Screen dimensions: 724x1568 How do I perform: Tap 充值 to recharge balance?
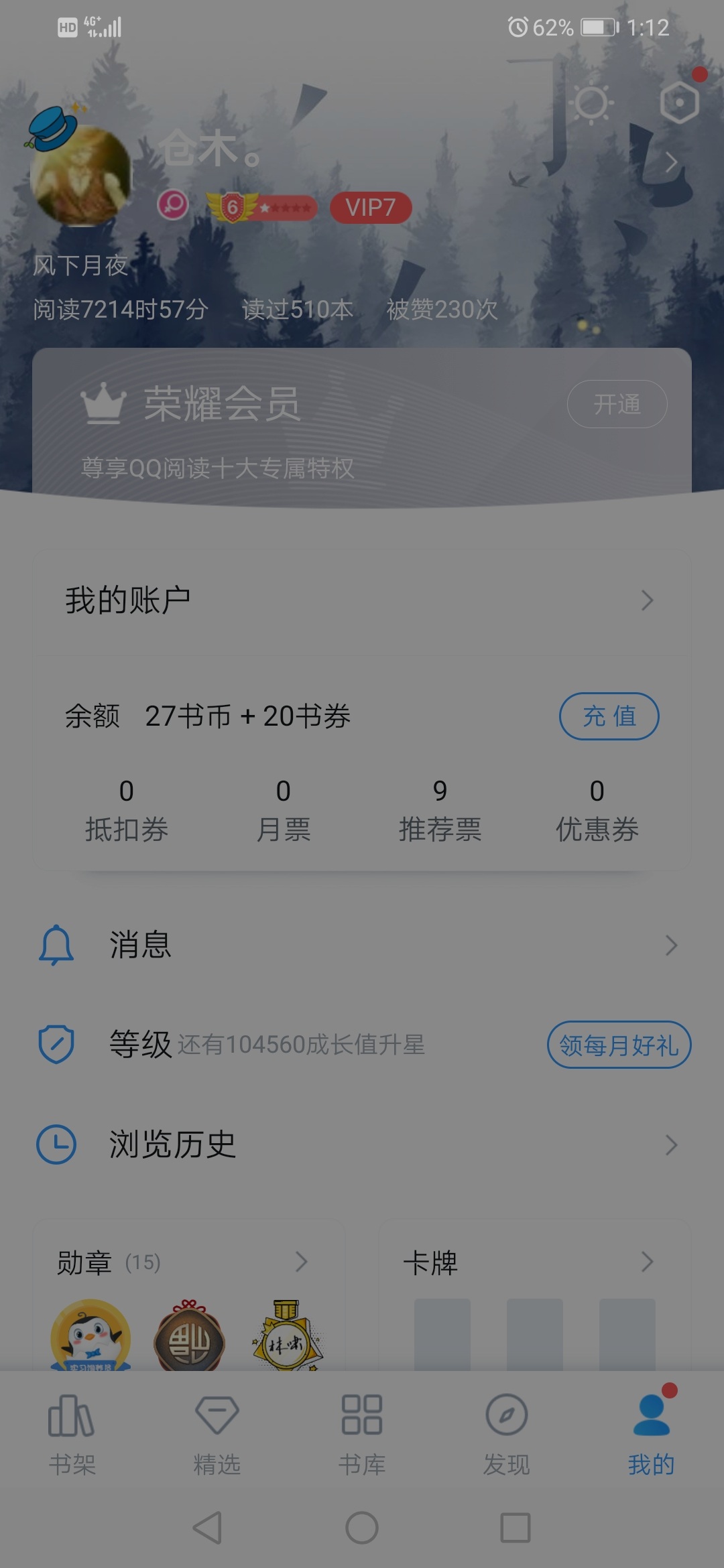pos(609,716)
